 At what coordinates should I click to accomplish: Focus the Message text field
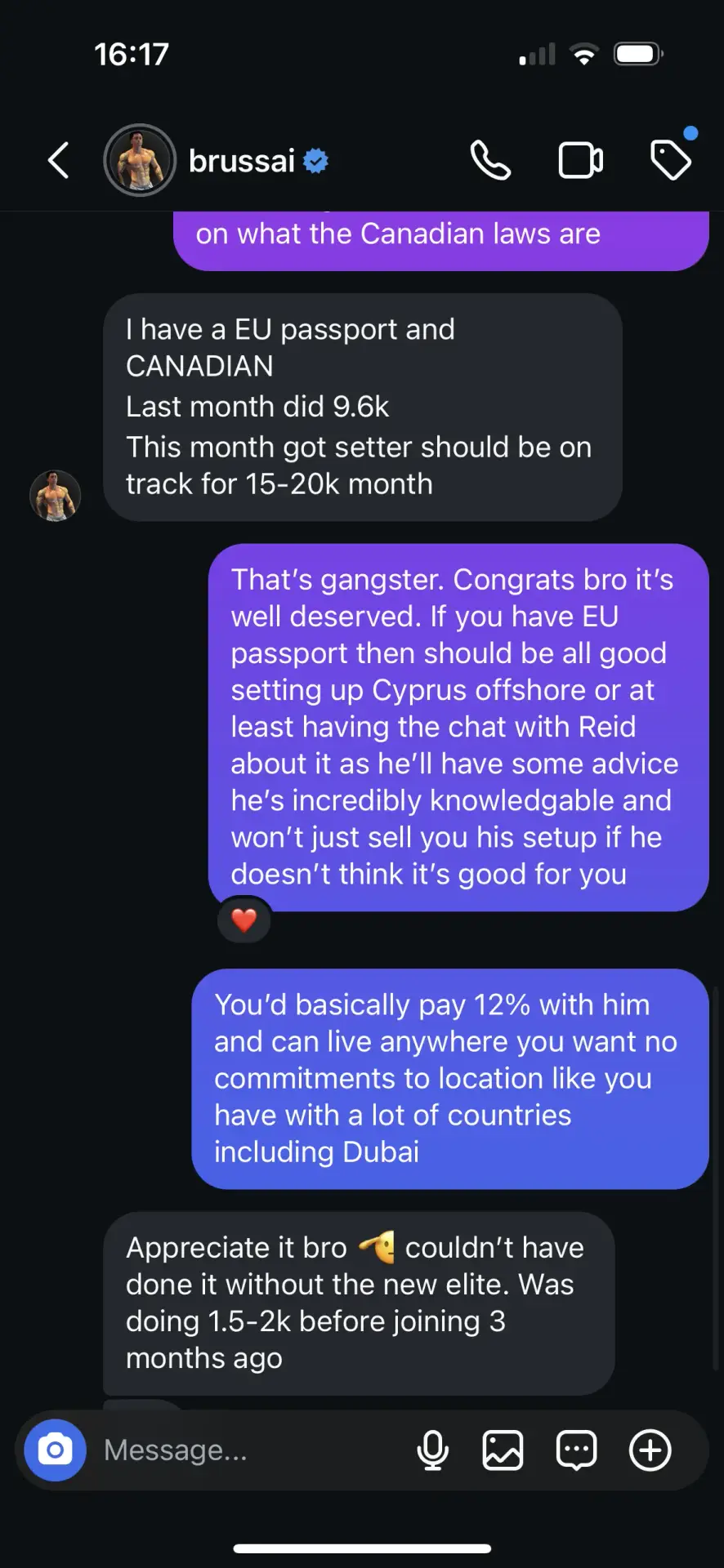point(245,1450)
